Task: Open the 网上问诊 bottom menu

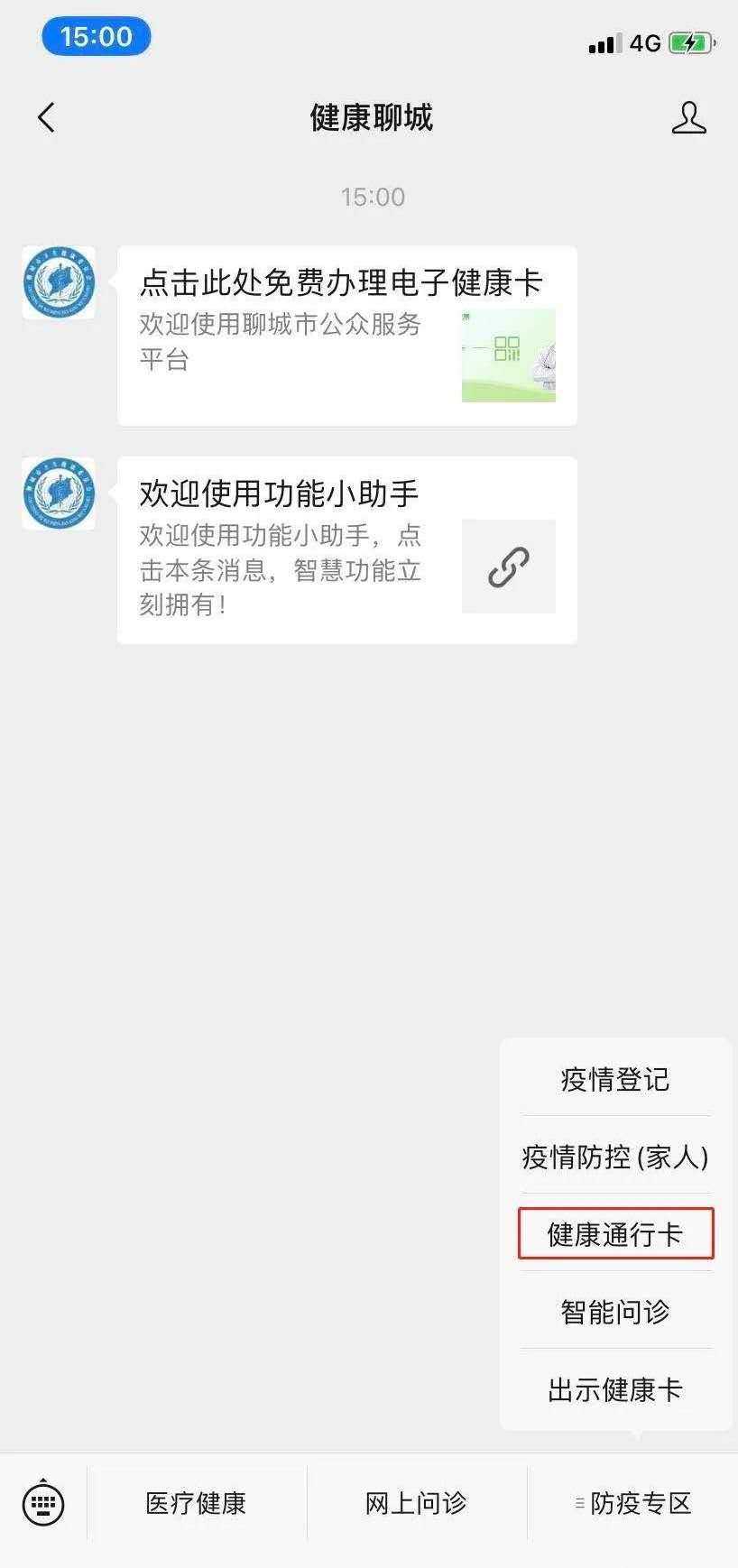Action: click(x=416, y=1503)
